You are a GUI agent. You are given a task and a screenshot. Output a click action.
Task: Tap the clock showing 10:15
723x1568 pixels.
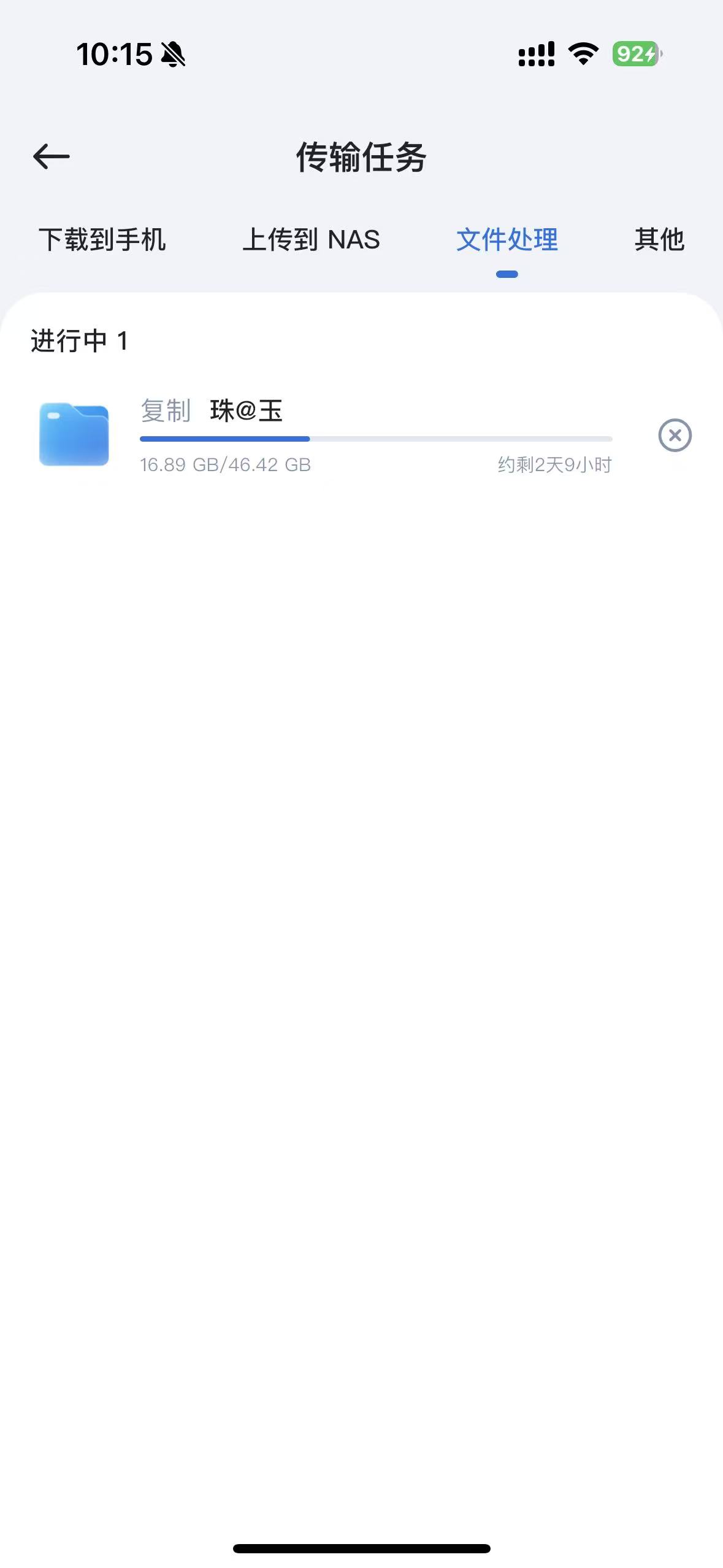coord(114,54)
